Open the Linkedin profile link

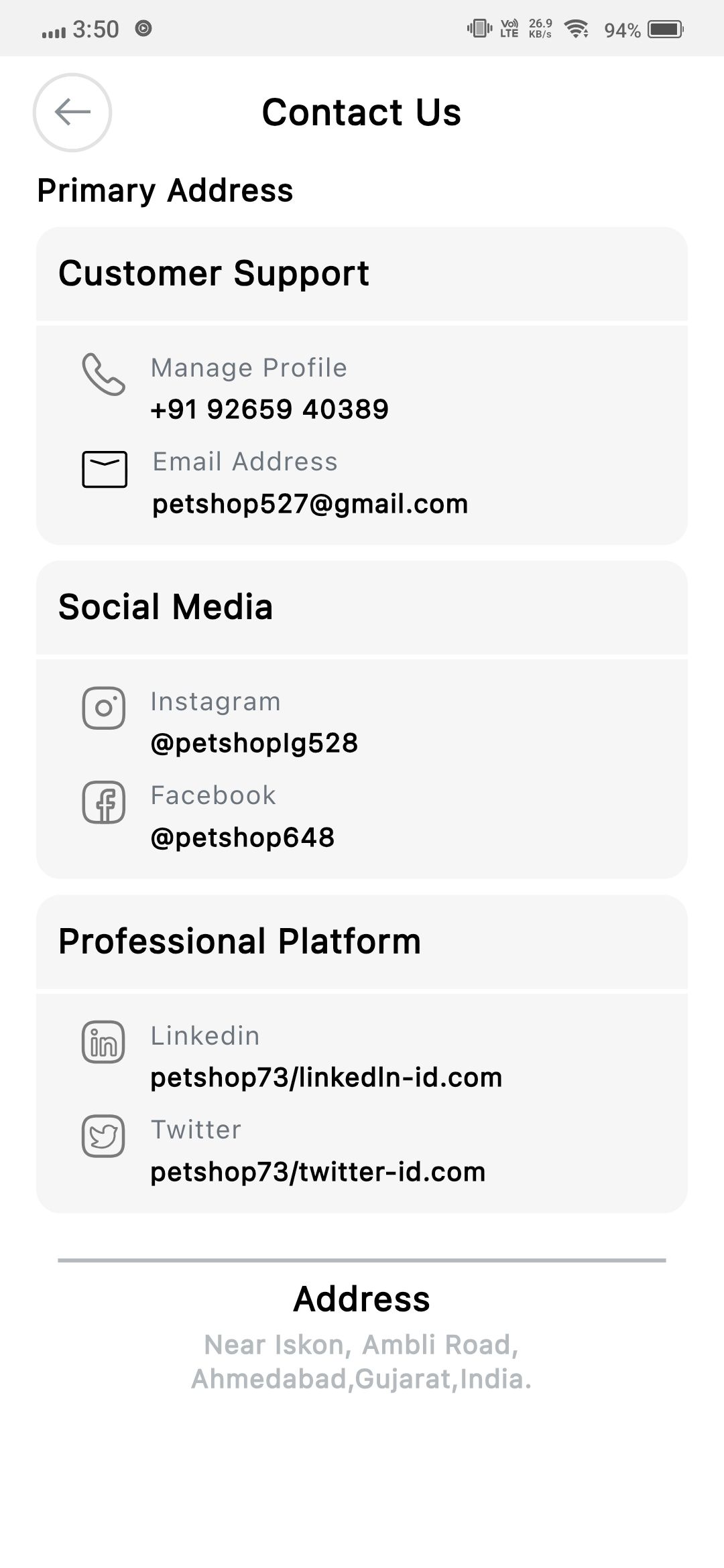coord(326,1077)
